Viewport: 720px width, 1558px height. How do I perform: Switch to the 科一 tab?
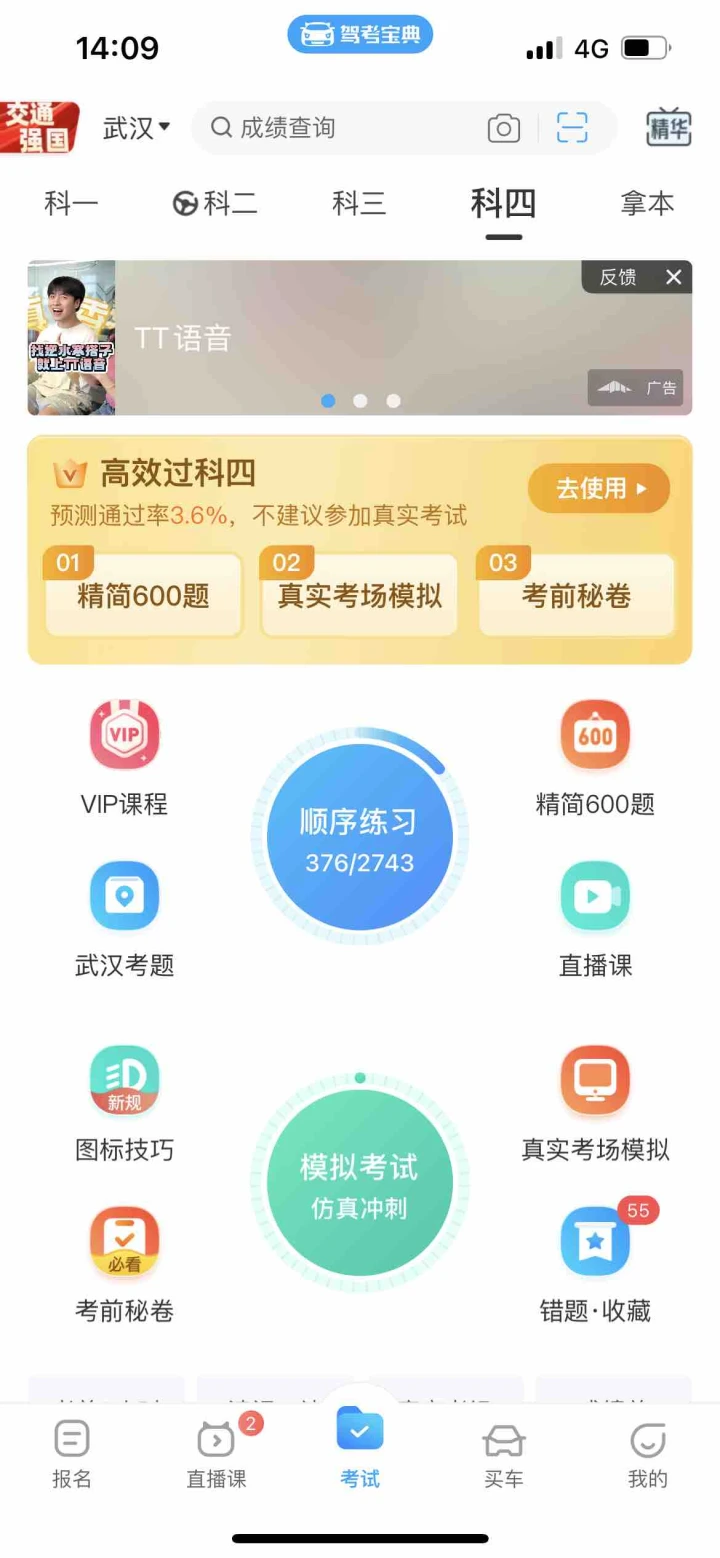coord(71,204)
